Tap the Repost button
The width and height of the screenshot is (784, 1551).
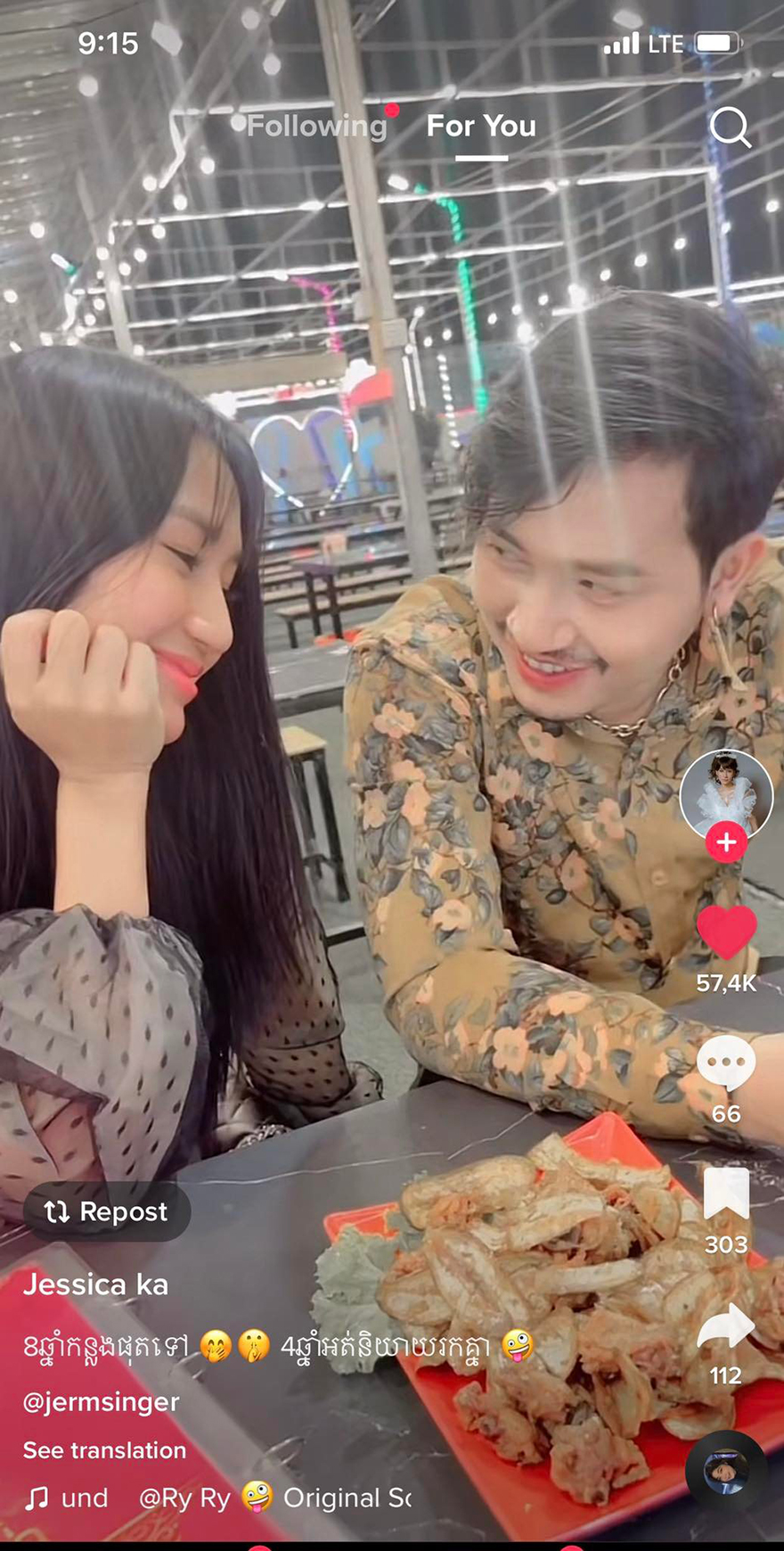pos(107,1211)
